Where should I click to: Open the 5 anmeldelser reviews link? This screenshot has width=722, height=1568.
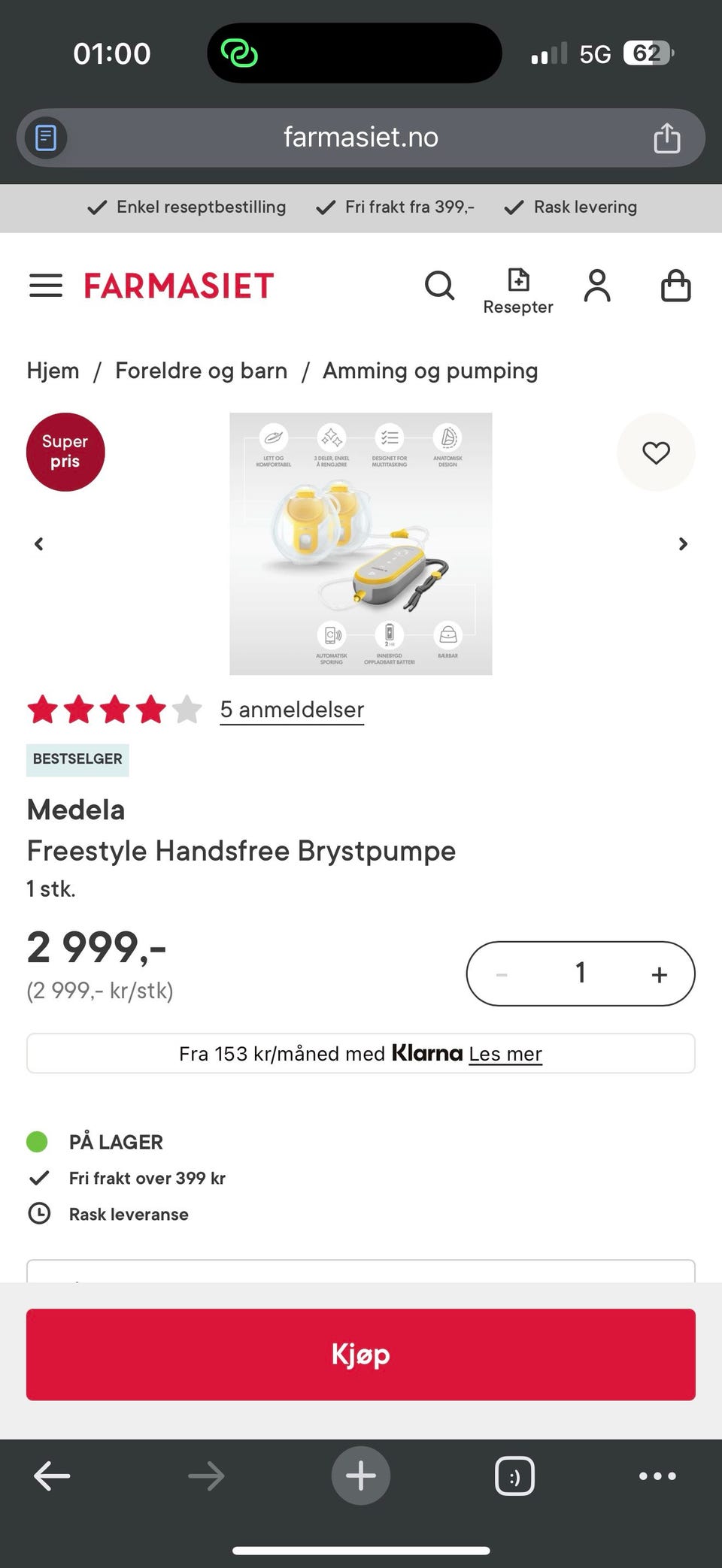tap(291, 710)
